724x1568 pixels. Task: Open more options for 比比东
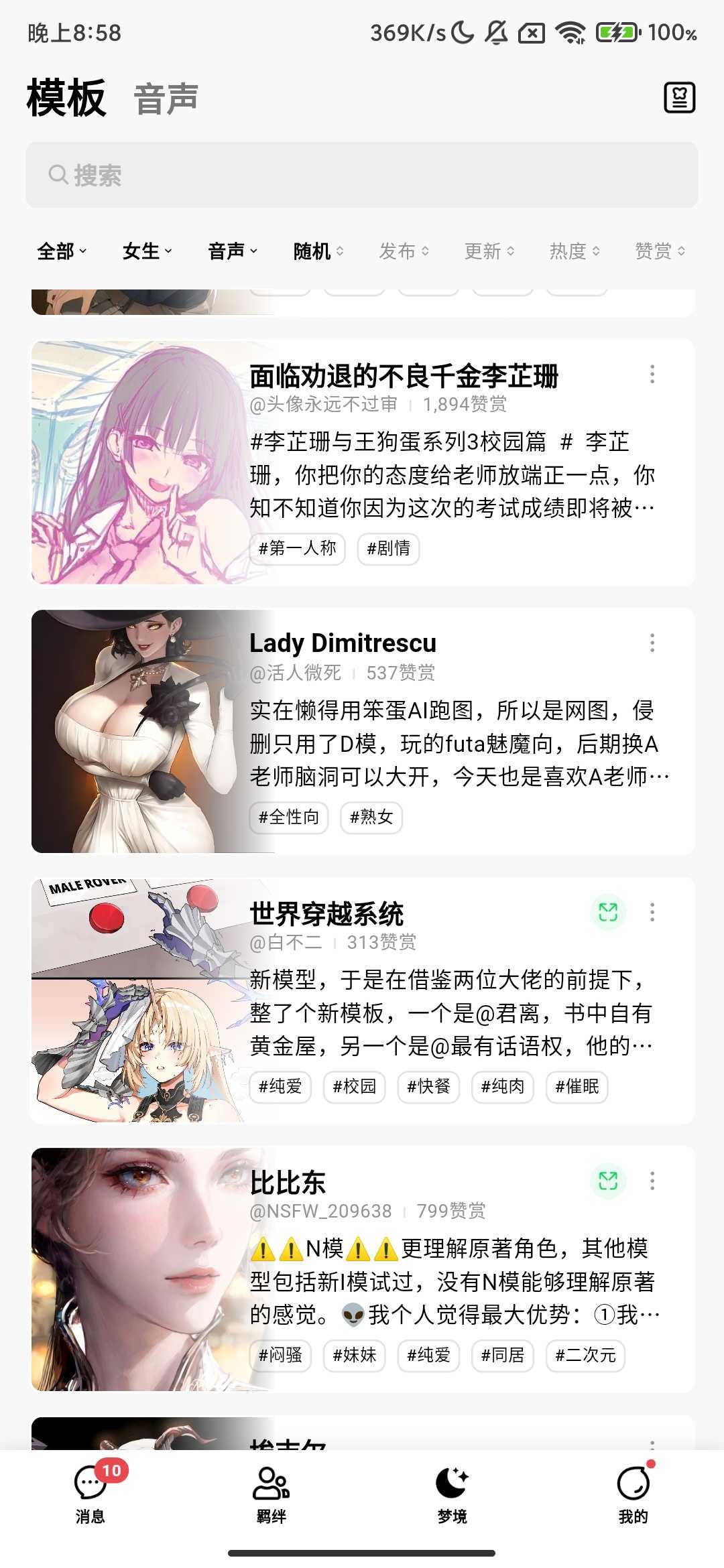[x=652, y=1181]
